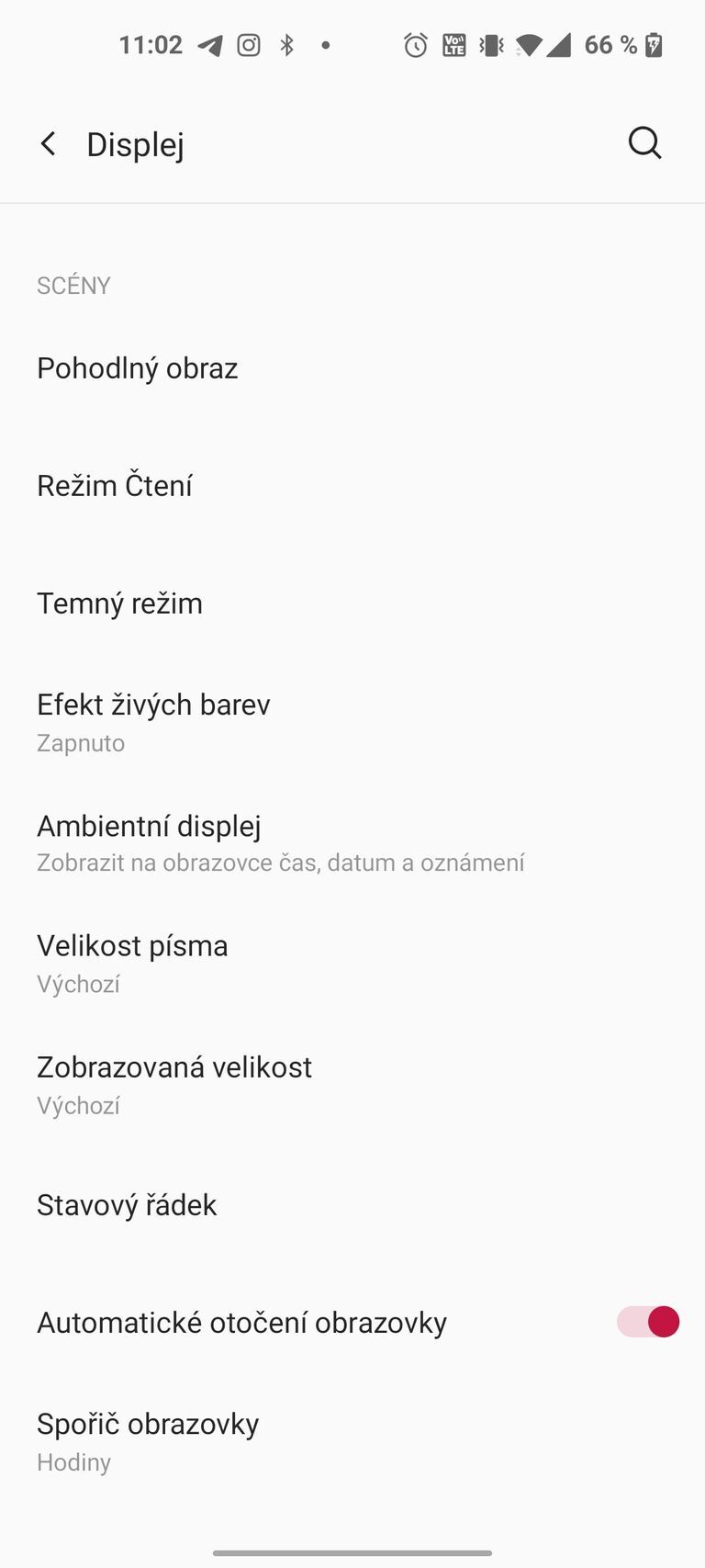The width and height of the screenshot is (705, 1568).
Task: Tap the VoLTE icon in status bar
Action: pos(453,44)
